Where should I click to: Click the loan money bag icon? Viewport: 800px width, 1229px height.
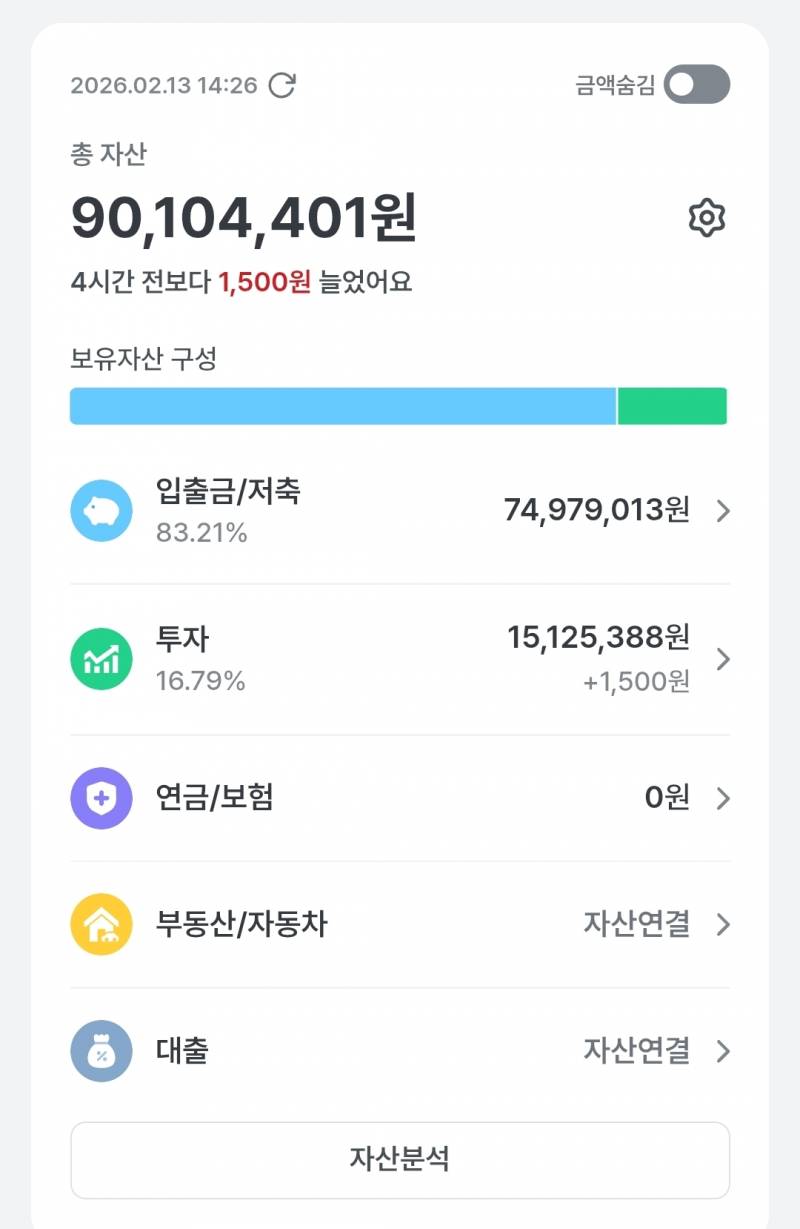[x=101, y=1051]
